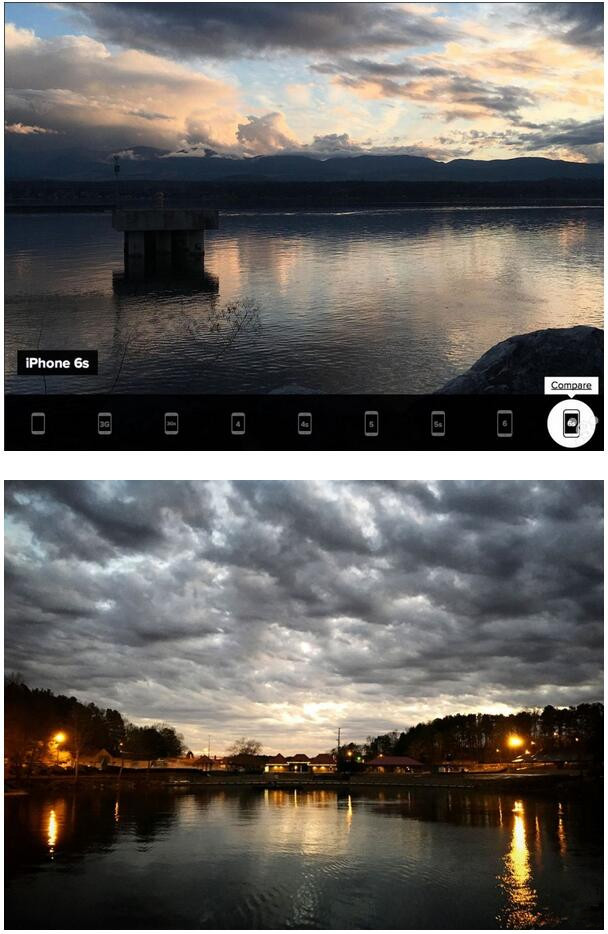
Task: Select the original iPhone camera icon
Action: (38, 423)
